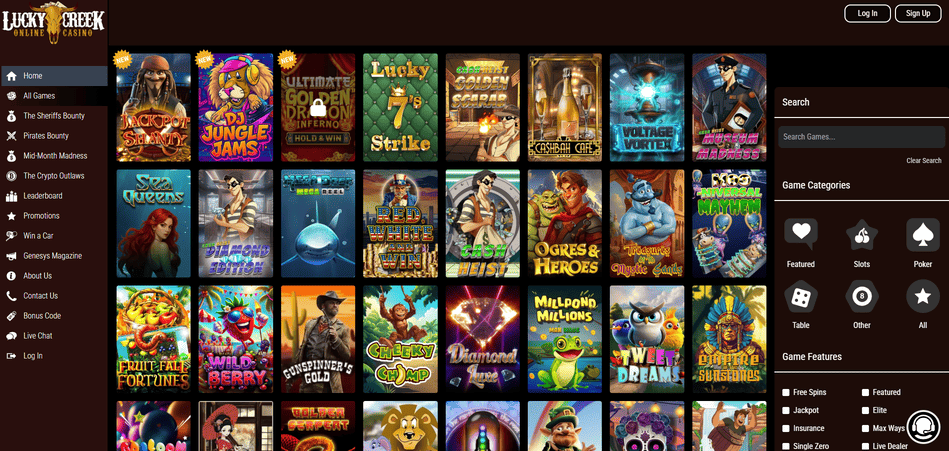Go to Leaderboard
The width and height of the screenshot is (949, 451).
[42, 196]
